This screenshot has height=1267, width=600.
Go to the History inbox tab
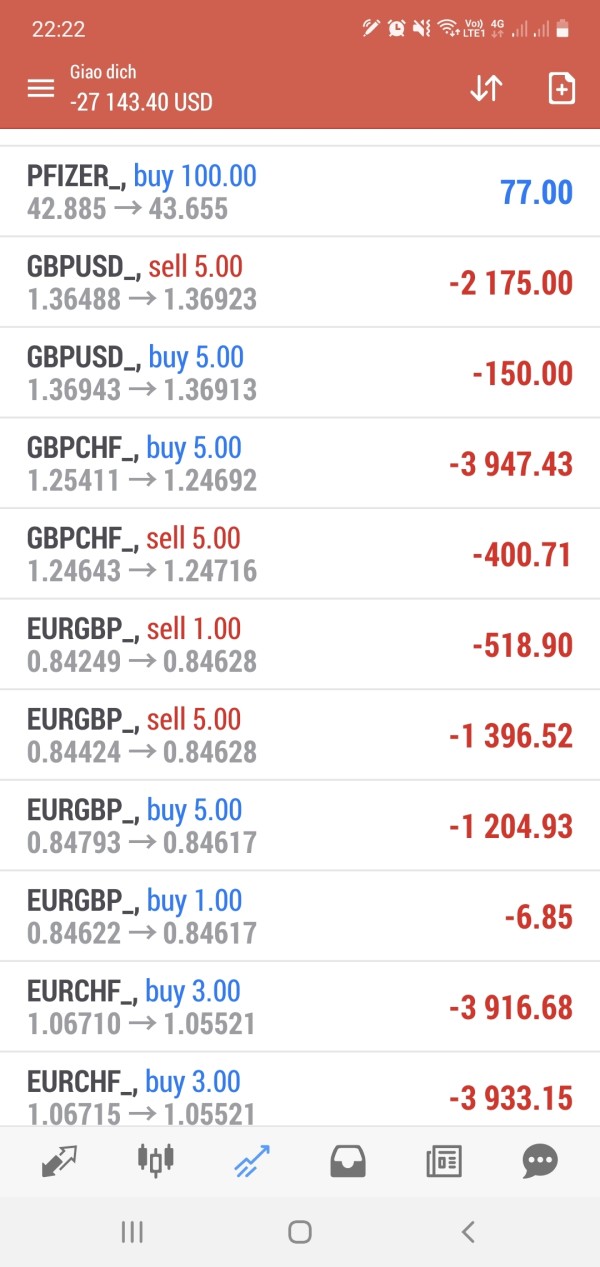(348, 1161)
